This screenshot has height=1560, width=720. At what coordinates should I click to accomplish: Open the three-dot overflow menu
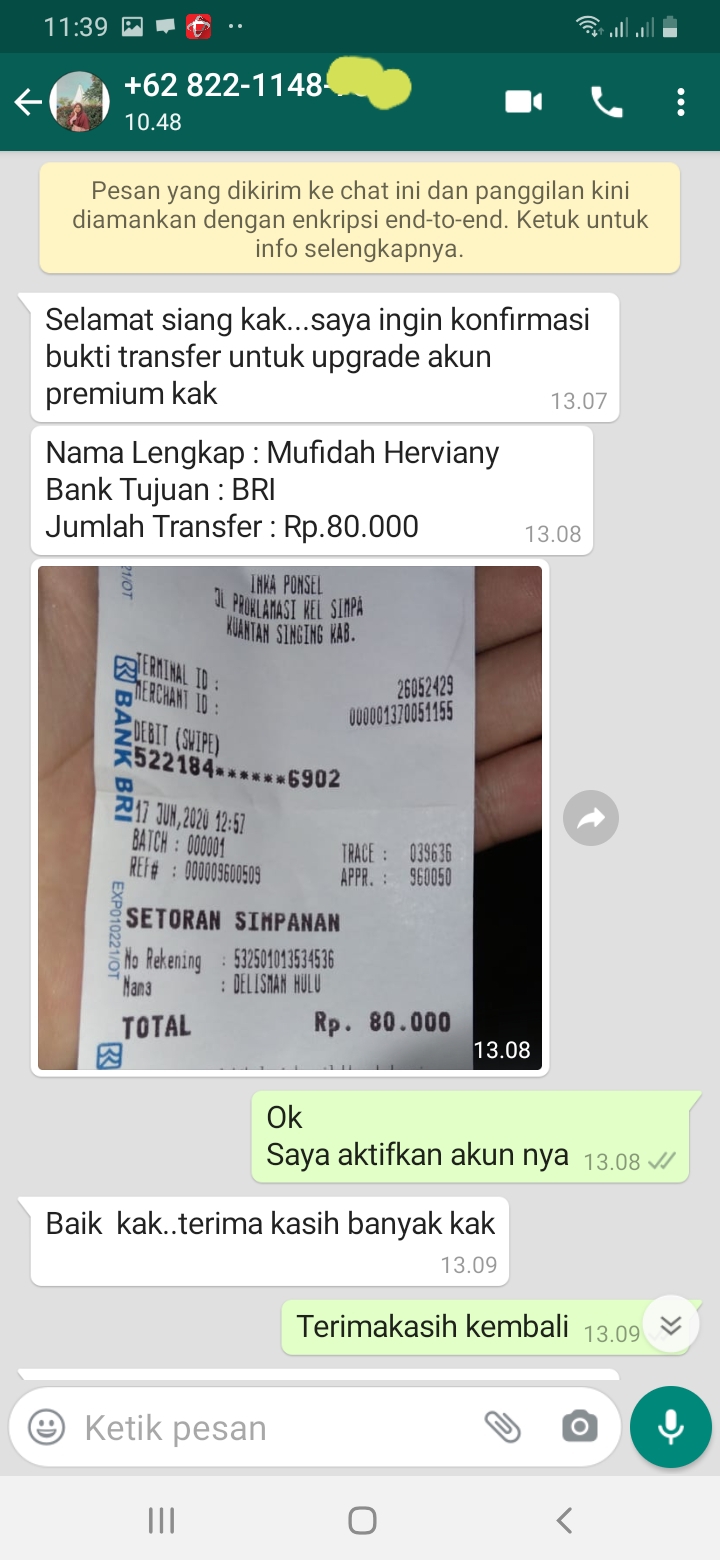click(x=680, y=102)
